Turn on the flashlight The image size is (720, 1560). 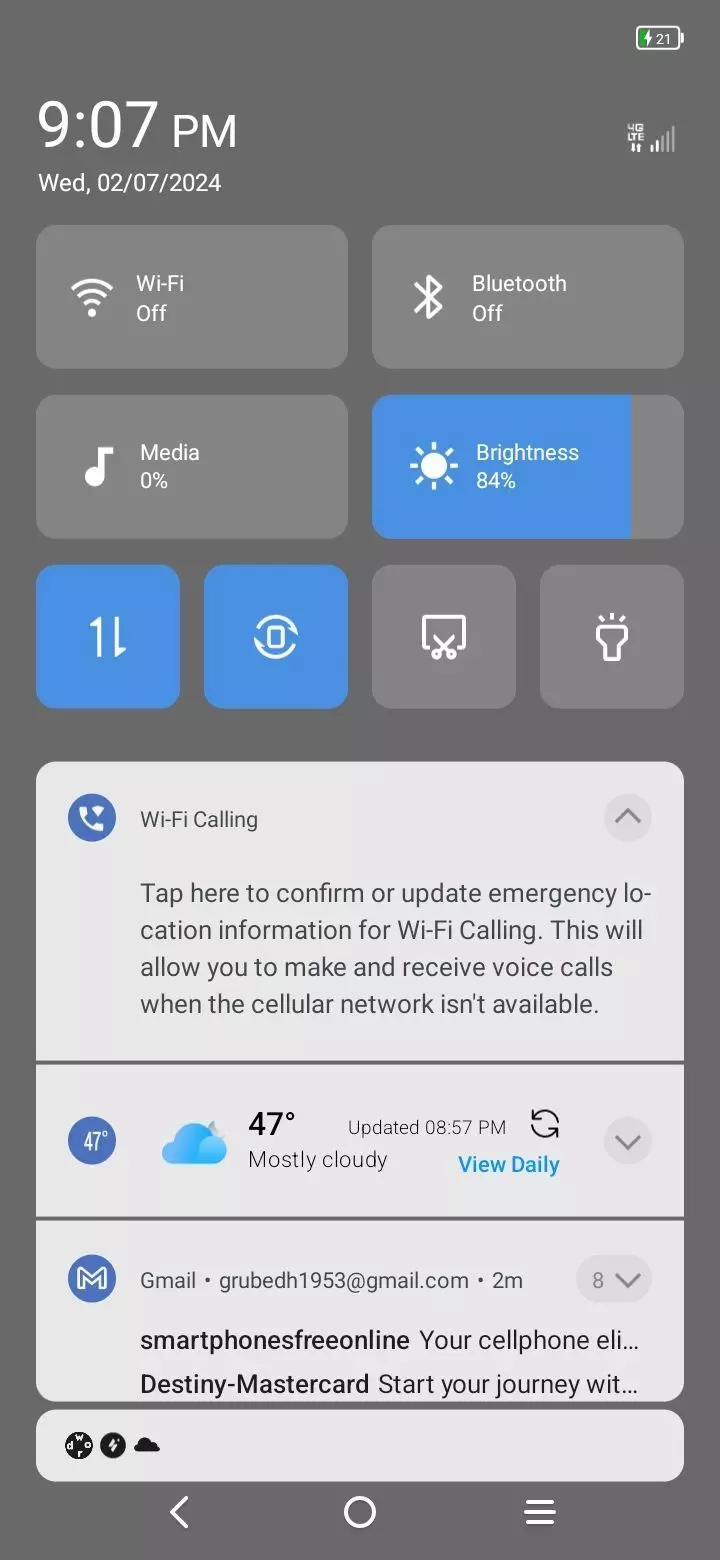tap(612, 637)
